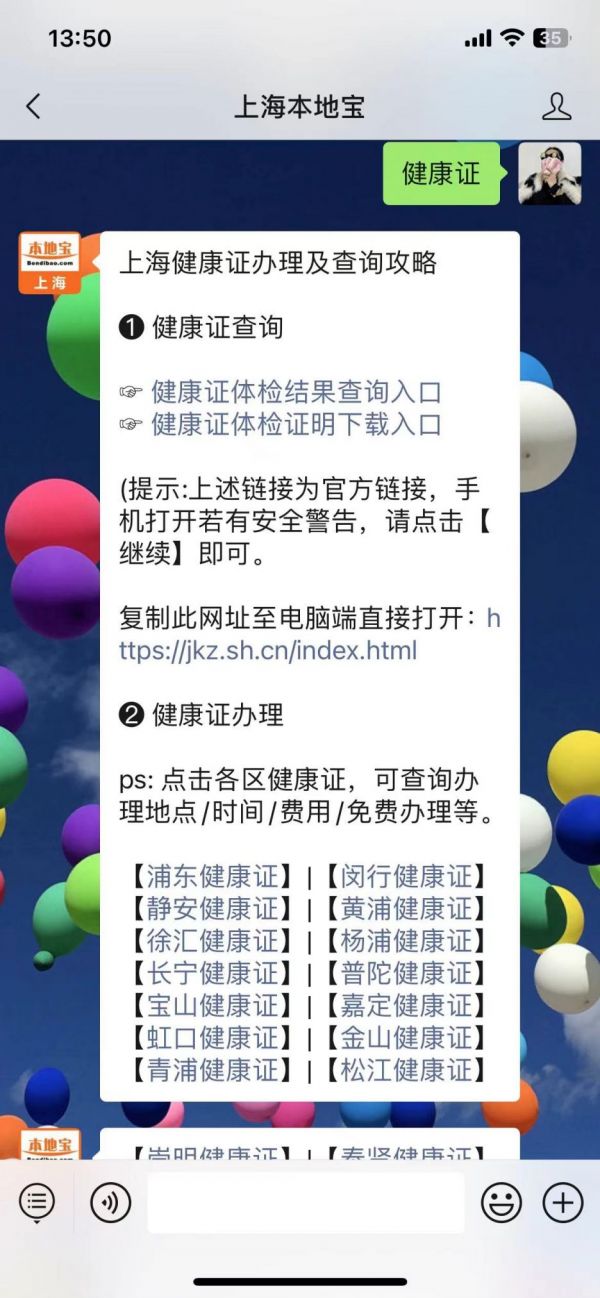The height and width of the screenshot is (1298, 600).
Task: Switch to voice input
Action: click(111, 1203)
